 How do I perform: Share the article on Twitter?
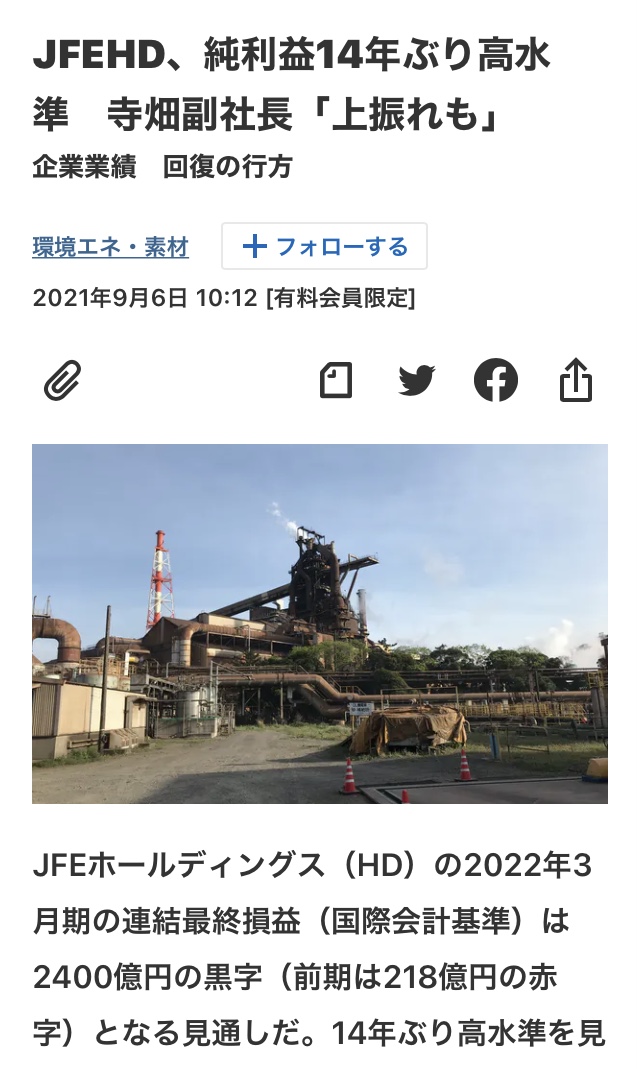[416, 381]
